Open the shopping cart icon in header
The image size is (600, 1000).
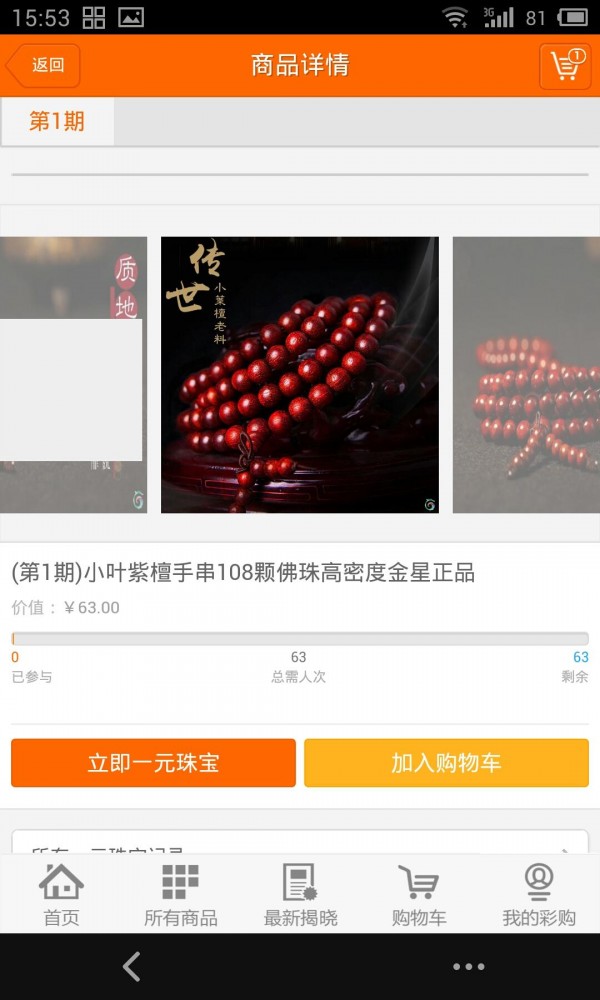pos(565,66)
